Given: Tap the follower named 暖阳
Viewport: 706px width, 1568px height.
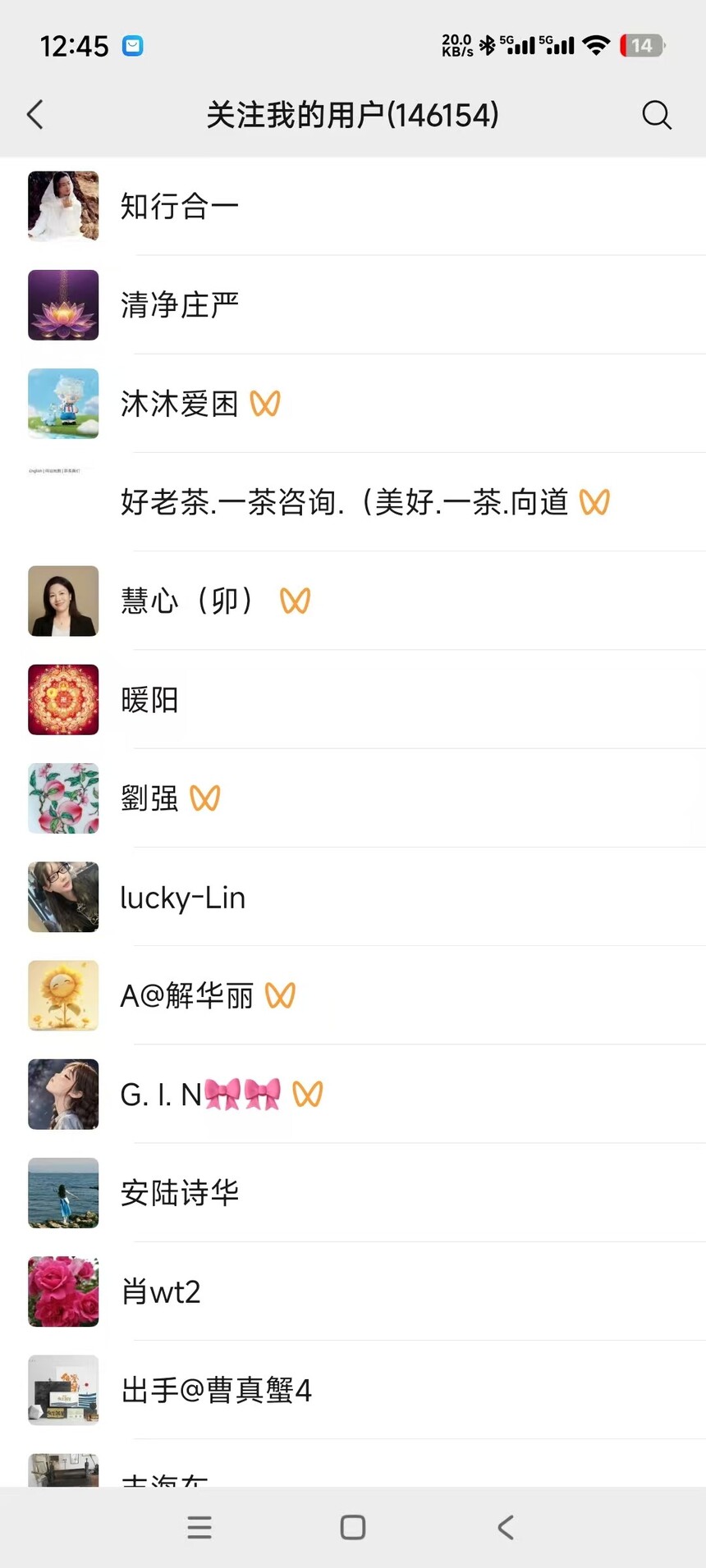Looking at the screenshot, I should 149,700.
